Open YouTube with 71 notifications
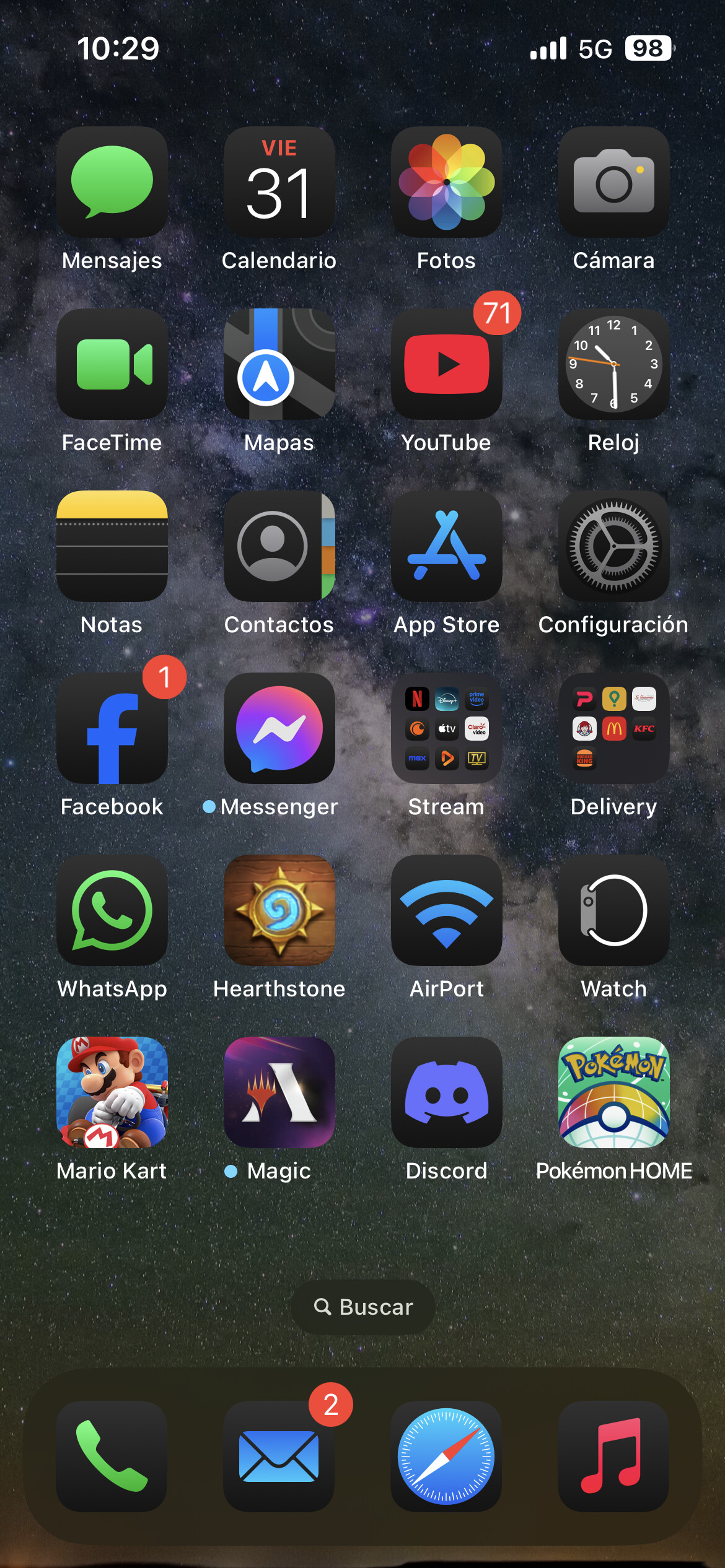Screen dimensions: 725x1568 (x=447, y=364)
